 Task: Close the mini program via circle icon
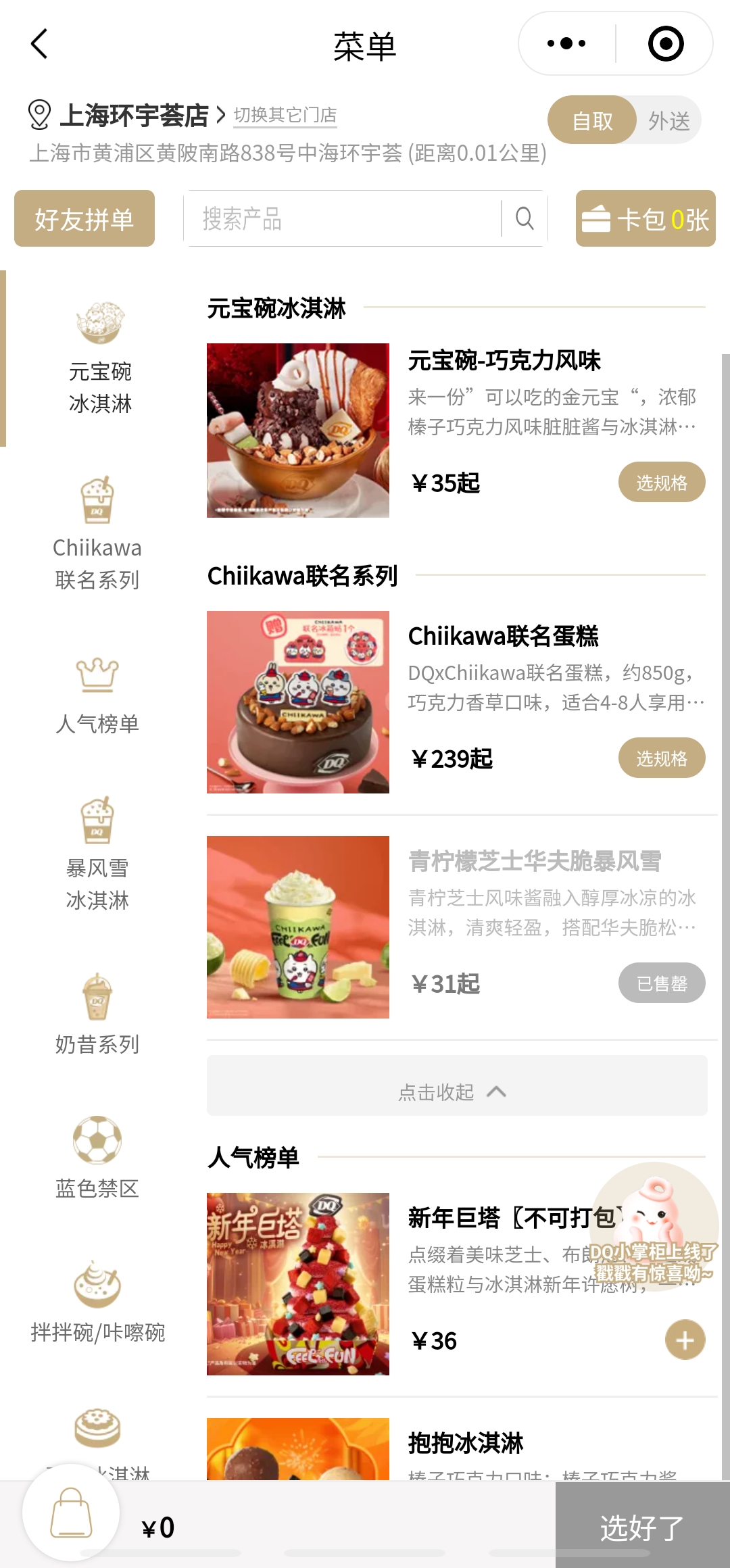666,44
